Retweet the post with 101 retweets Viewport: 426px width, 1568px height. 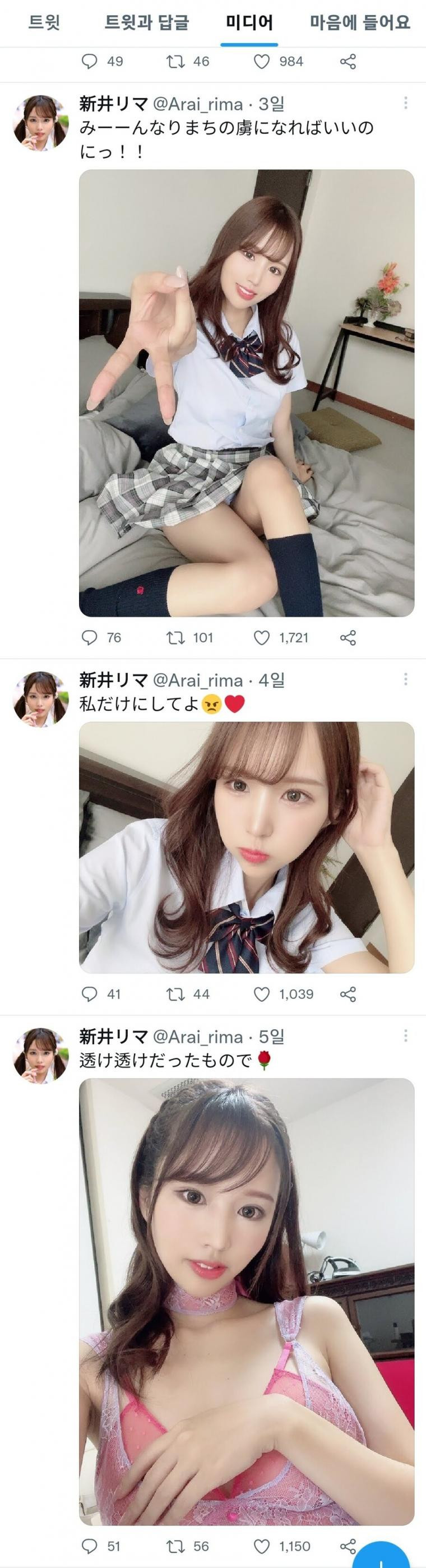click(x=175, y=638)
